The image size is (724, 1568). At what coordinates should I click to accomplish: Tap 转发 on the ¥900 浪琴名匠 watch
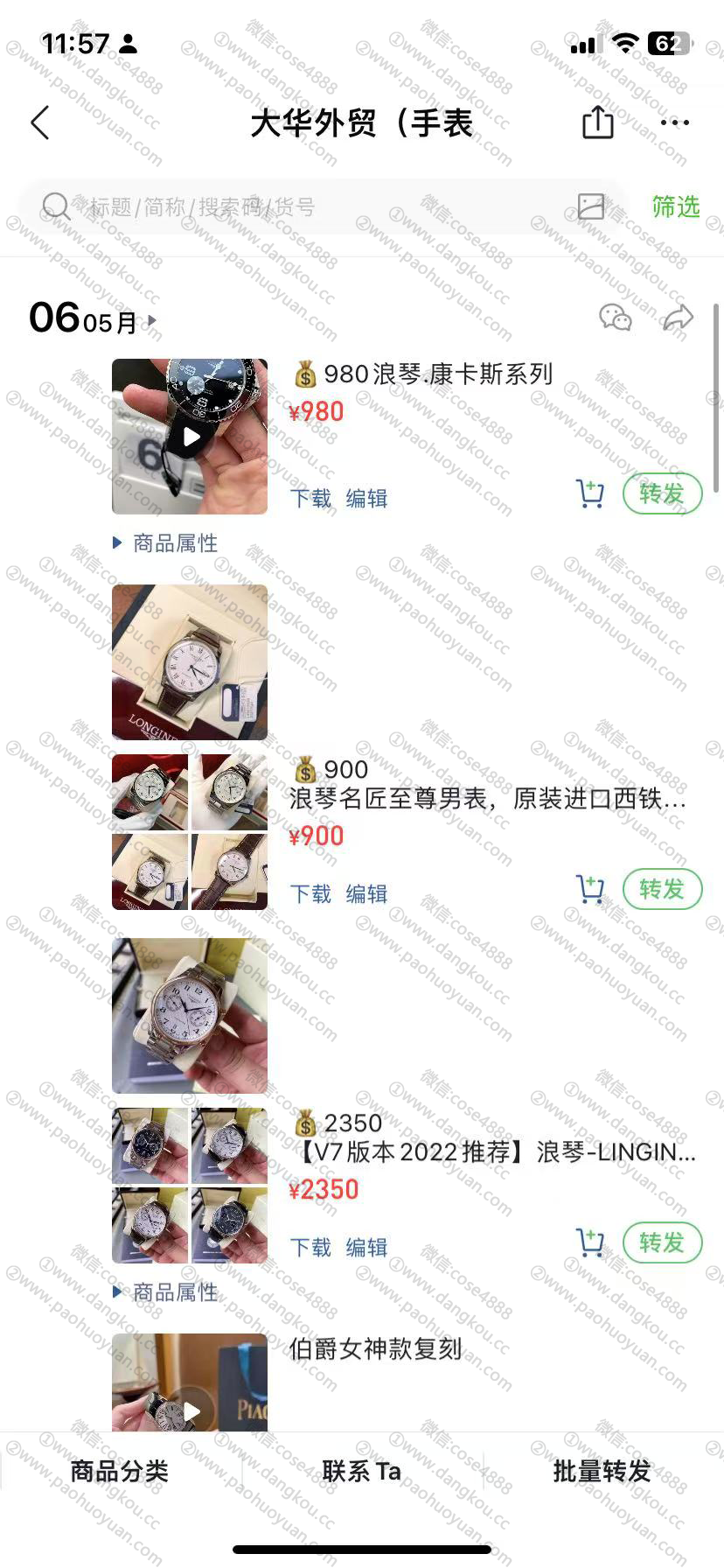coord(662,890)
